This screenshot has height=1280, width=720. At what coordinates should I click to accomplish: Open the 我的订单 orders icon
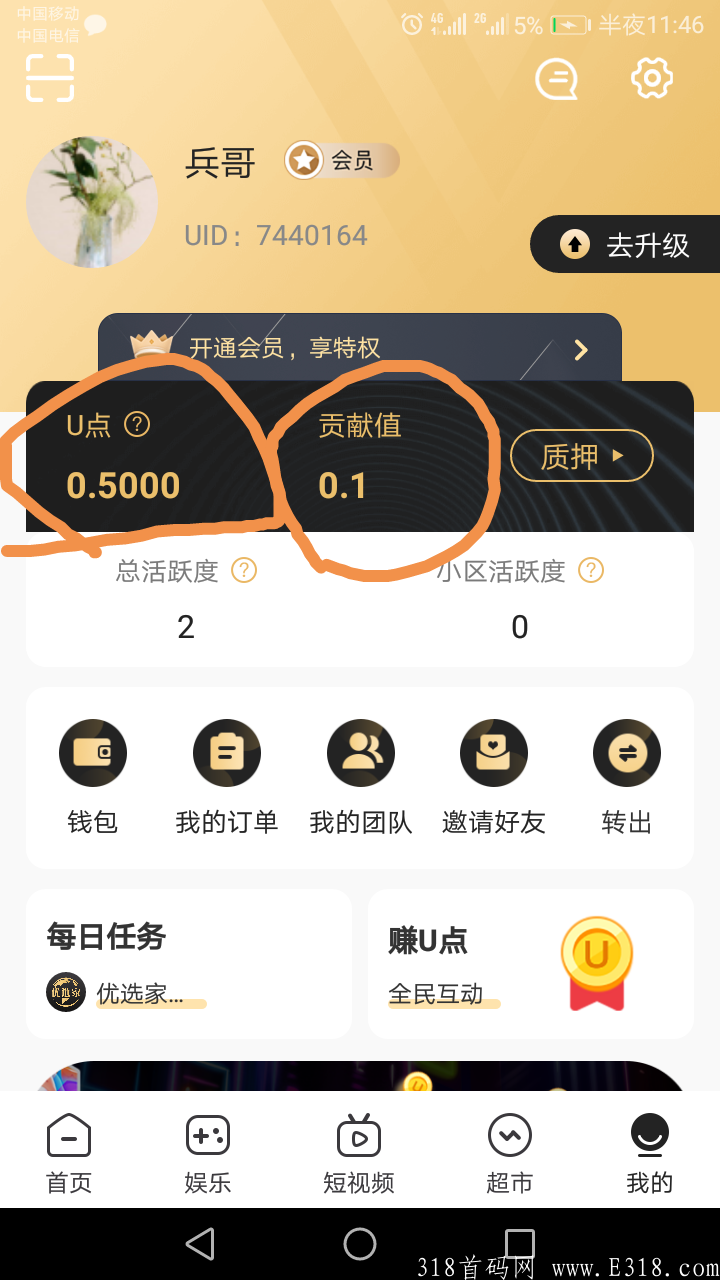point(227,753)
